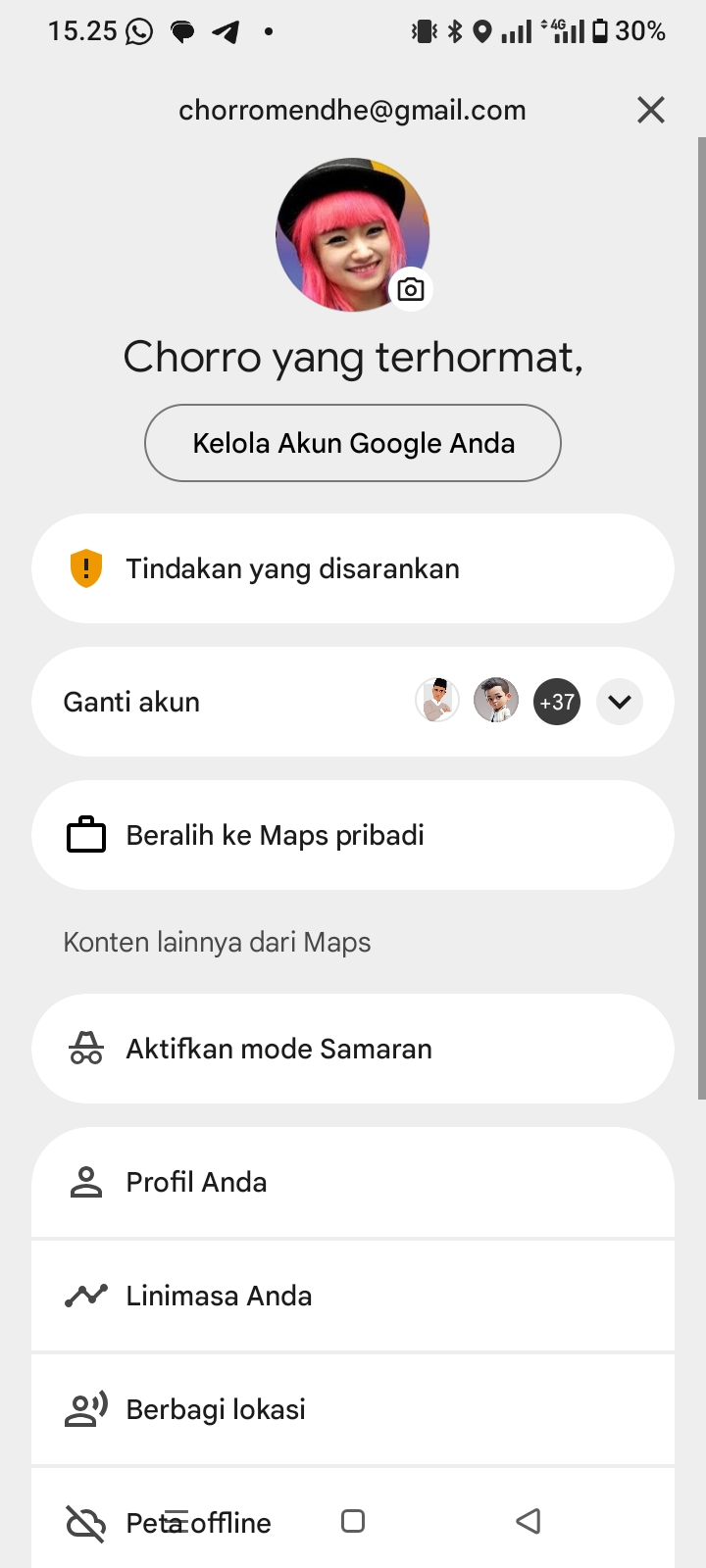Open Profil Anda
This screenshot has width=706, height=1568.
(x=353, y=1182)
